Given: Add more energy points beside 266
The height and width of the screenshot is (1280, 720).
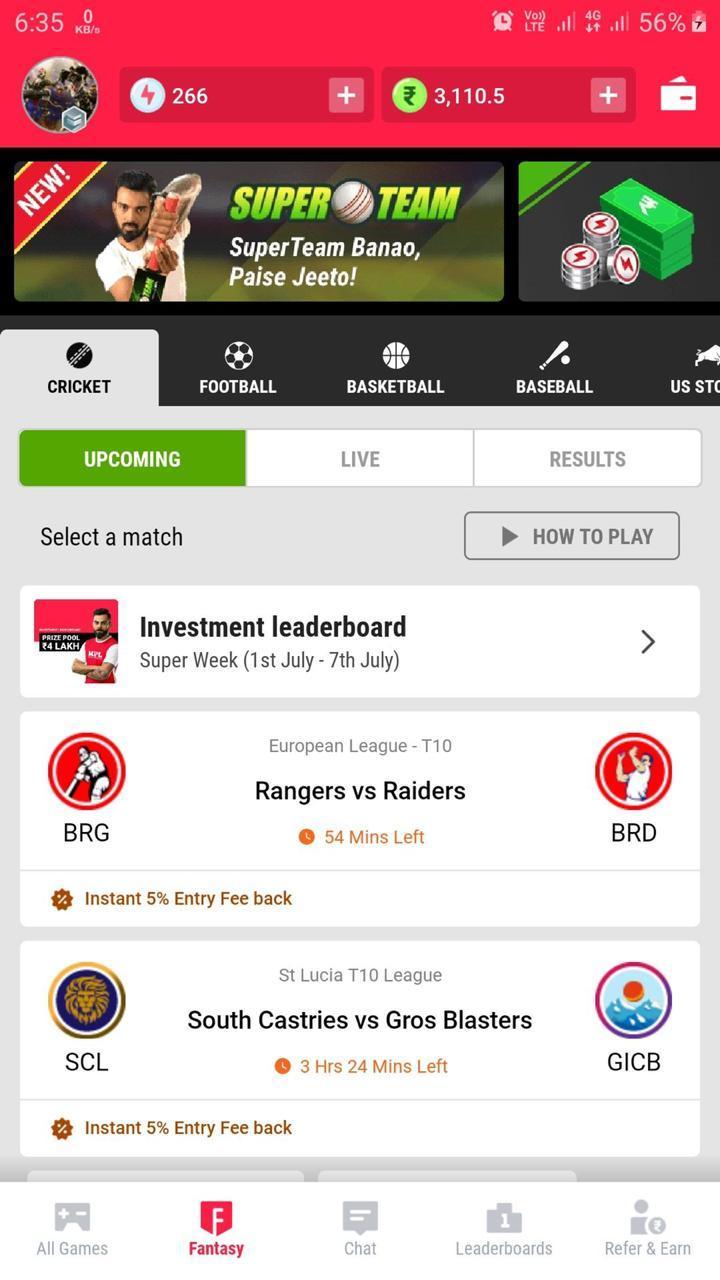Looking at the screenshot, I should 346,96.
